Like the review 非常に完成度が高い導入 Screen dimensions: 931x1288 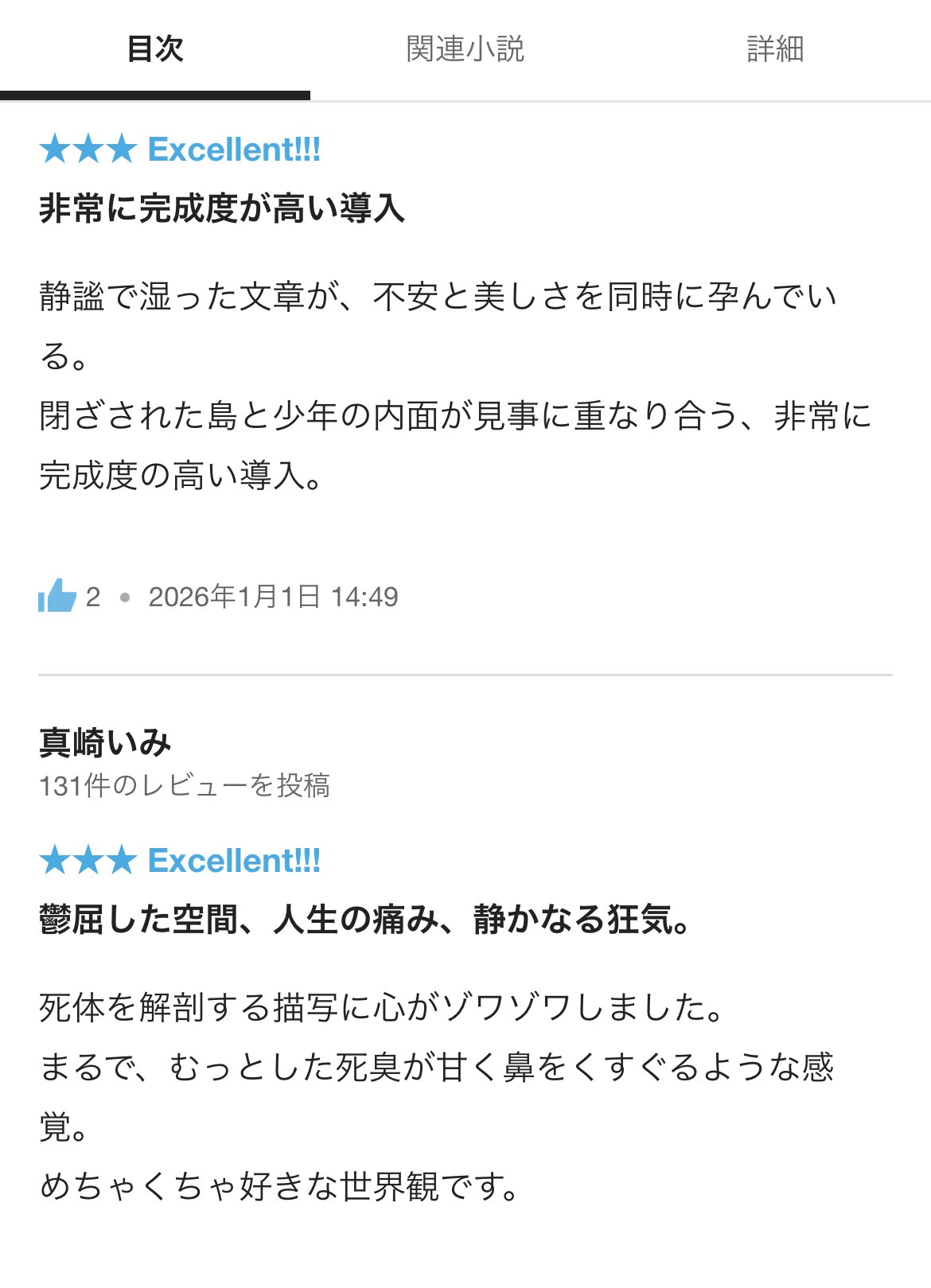click(57, 596)
